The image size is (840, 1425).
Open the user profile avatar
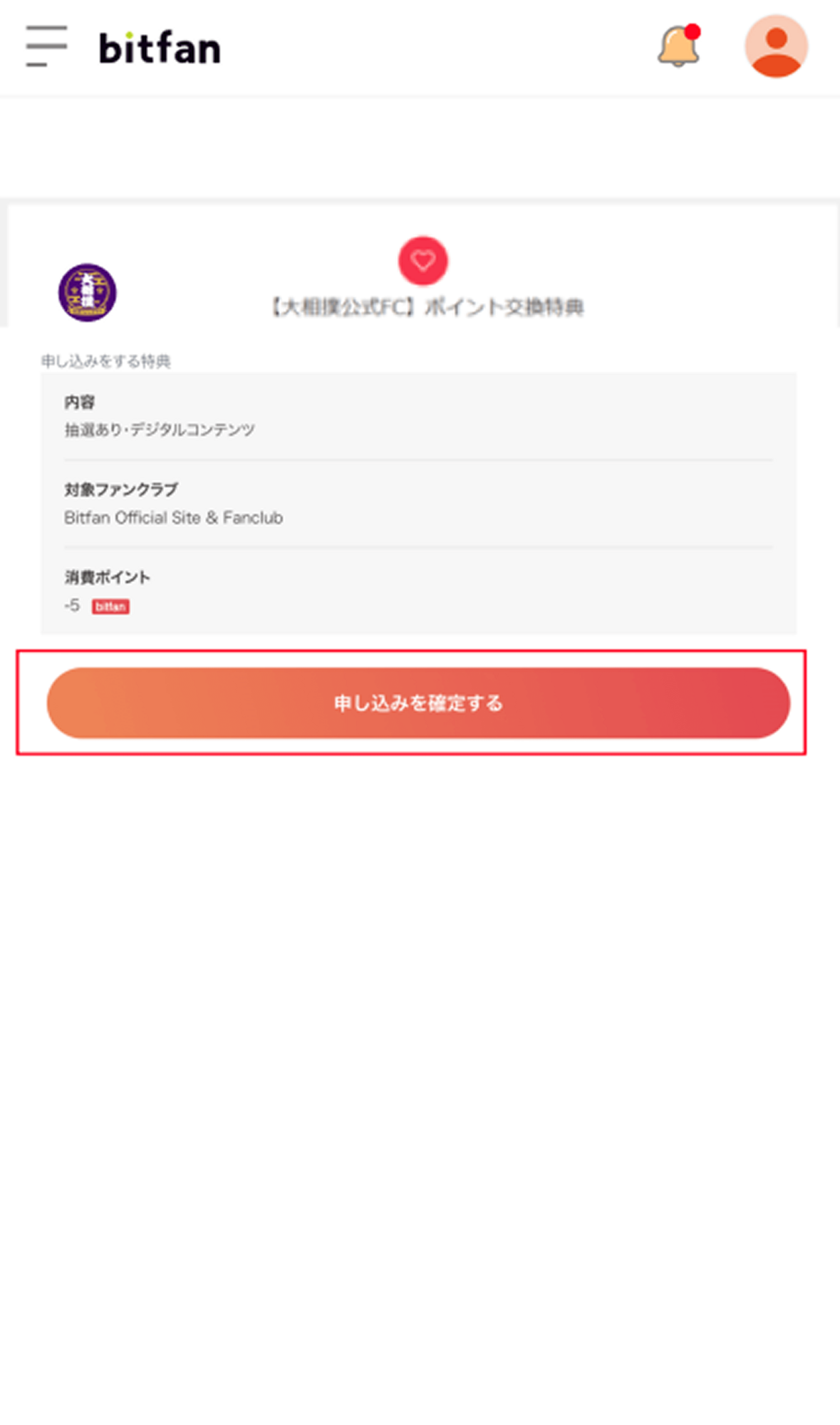[776, 46]
